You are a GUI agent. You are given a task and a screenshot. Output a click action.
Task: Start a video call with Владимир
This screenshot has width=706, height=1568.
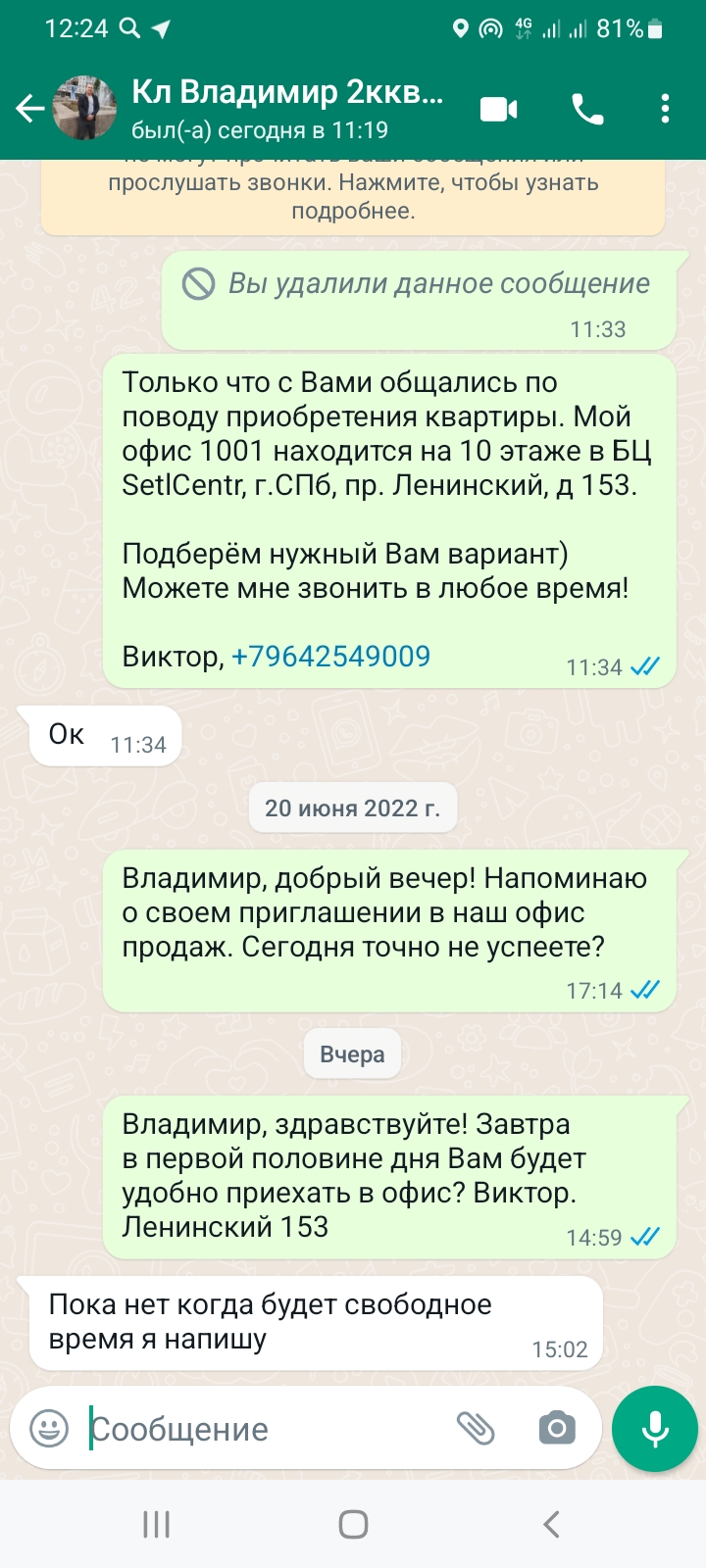pyautogui.click(x=498, y=109)
